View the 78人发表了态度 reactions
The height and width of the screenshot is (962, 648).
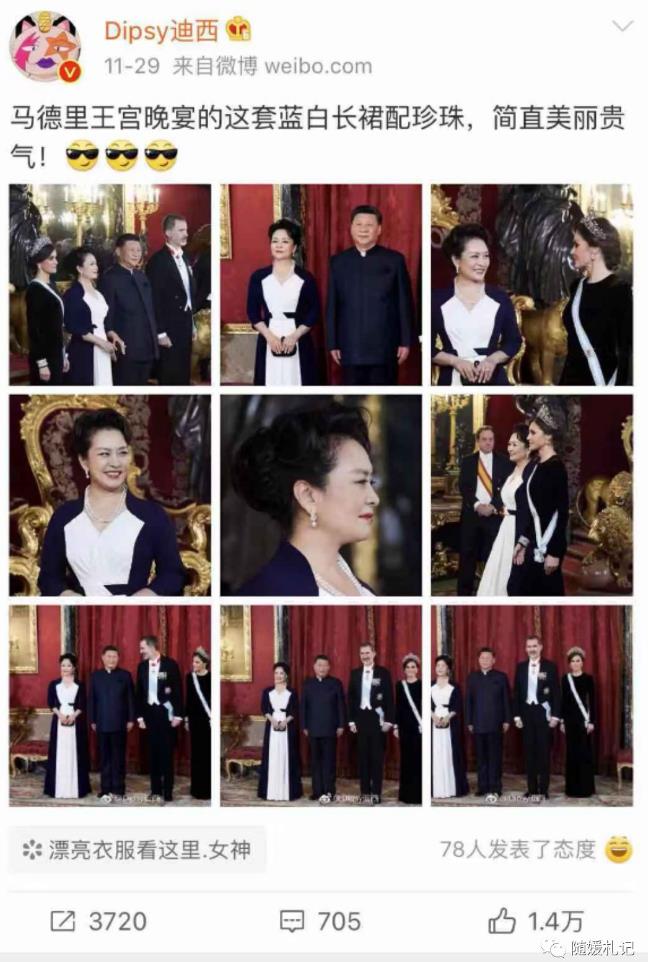pyautogui.click(x=535, y=850)
